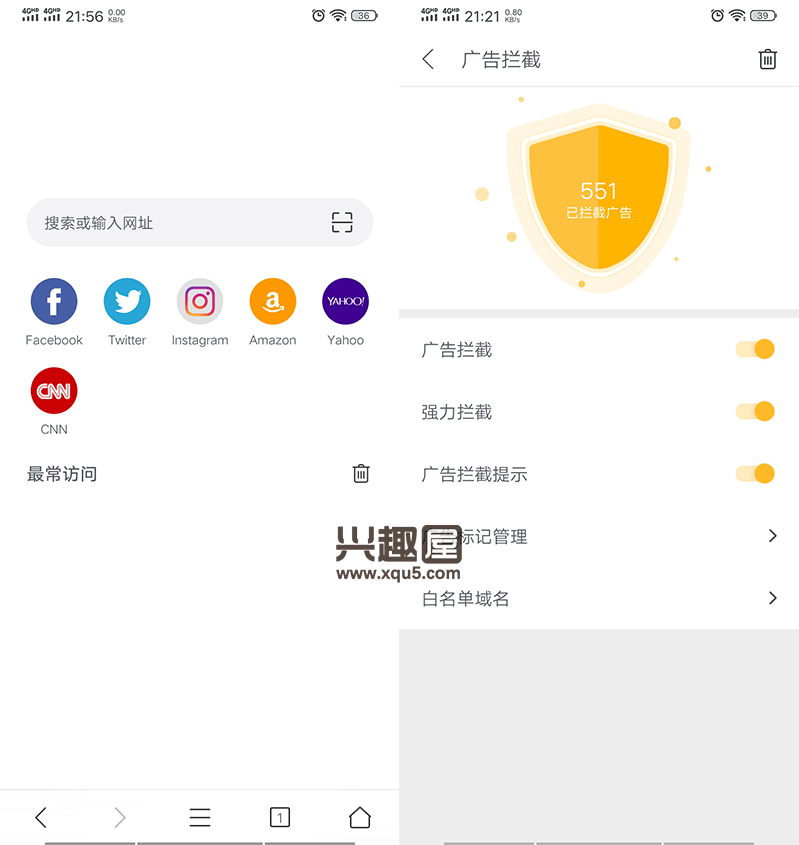Open the 标记管理 row
This screenshot has width=799, height=845.
(600, 537)
